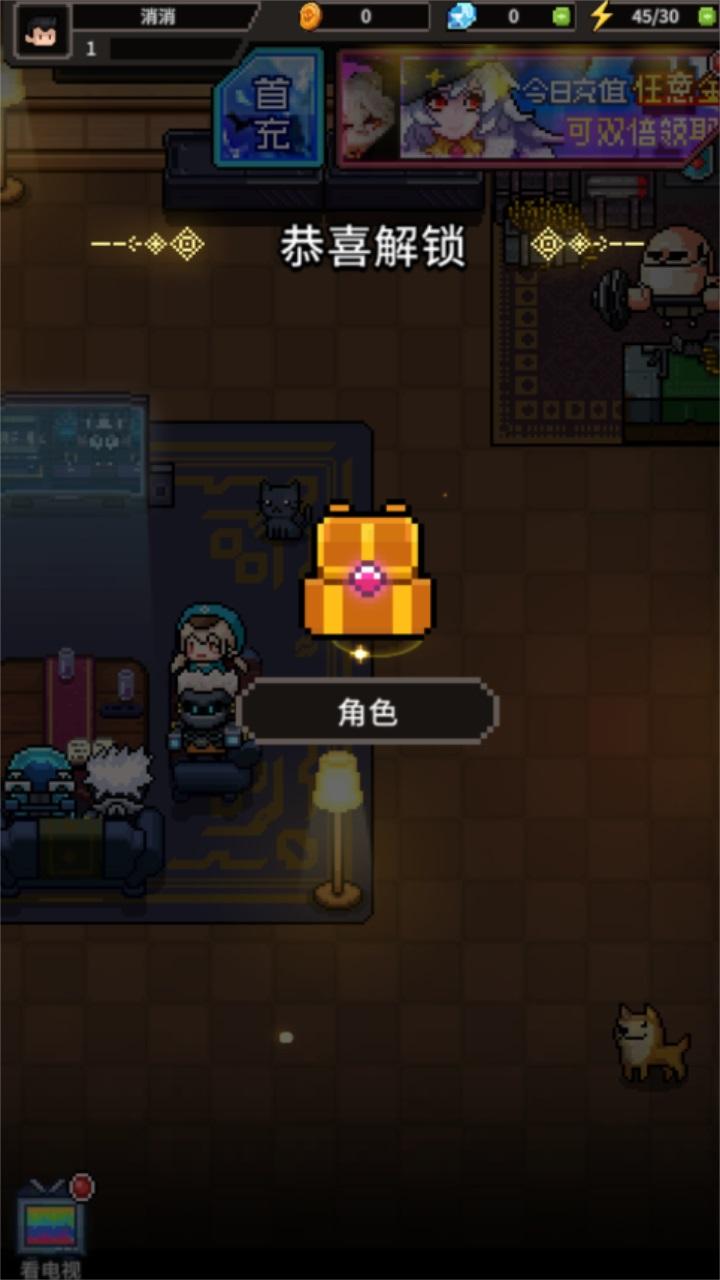Open the 今日充值 promotion banner
This screenshot has height=1280, width=720.
[x=528, y=107]
